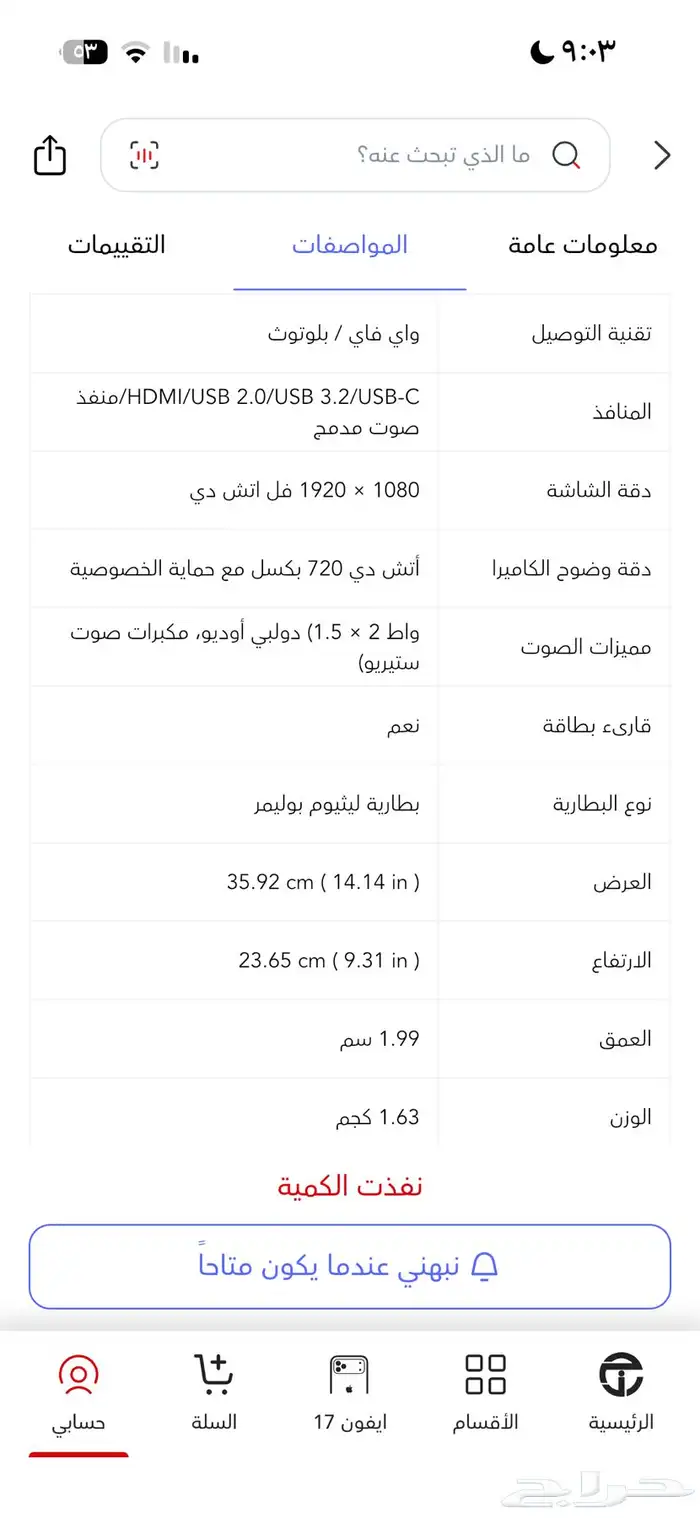Image resolution: width=700 pixels, height=1518 pixels.
Task: Open the barcode scanner in search bar
Action: pos(144,156)
